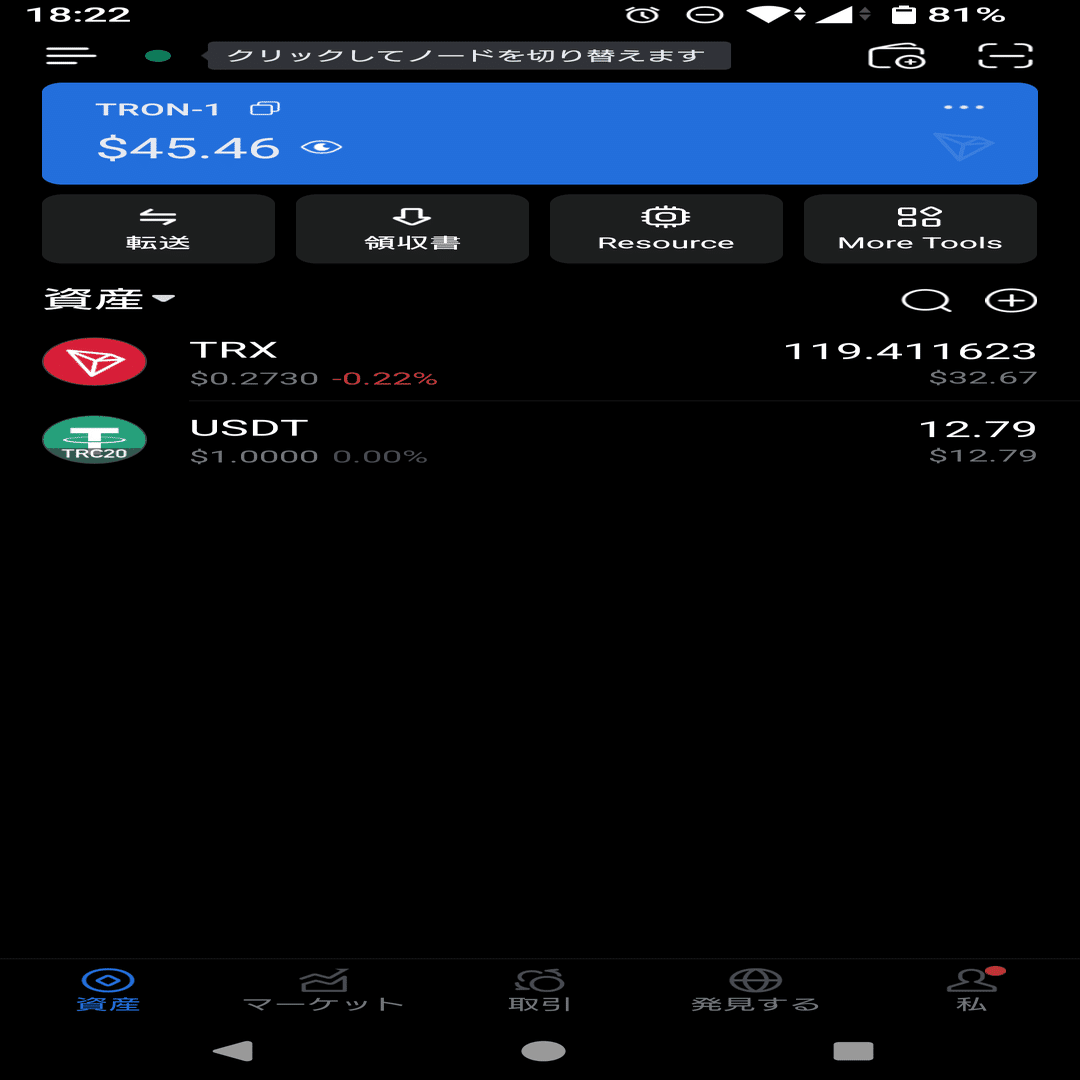Copy the TRON-1 wallet address
The width and height of the screenshot is (1080, 1080).
(x=265, y=108)
